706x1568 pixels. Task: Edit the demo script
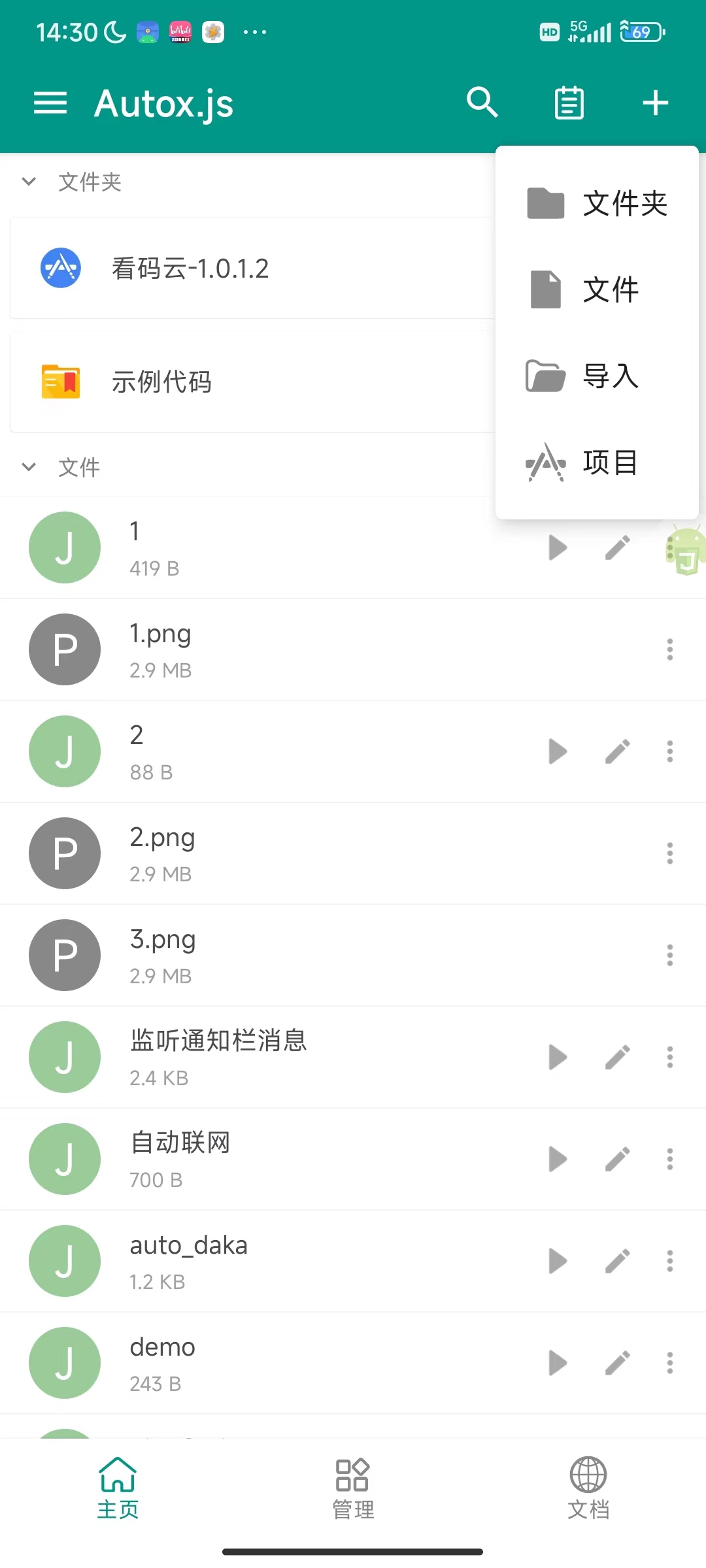[x=617, y=1363]
